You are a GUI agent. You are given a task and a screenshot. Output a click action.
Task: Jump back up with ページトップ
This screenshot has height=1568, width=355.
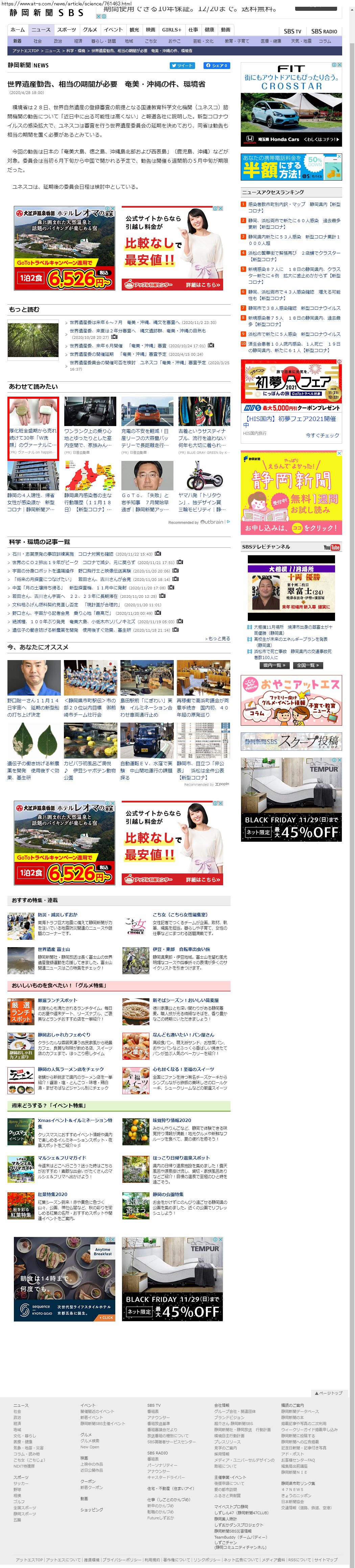(x=328, y=1393)
